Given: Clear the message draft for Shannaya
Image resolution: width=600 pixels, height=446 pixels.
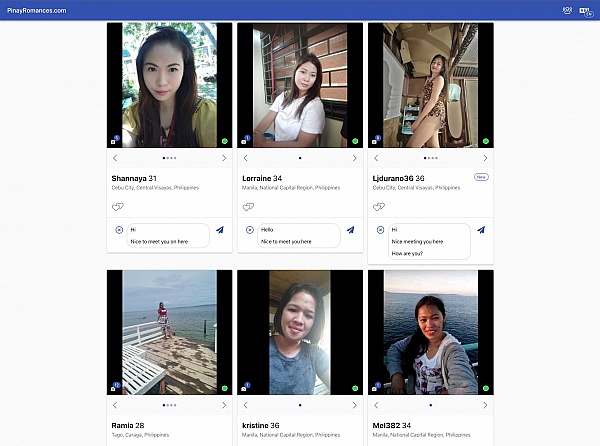Looking at the screenshot, I should coord(118,230).
